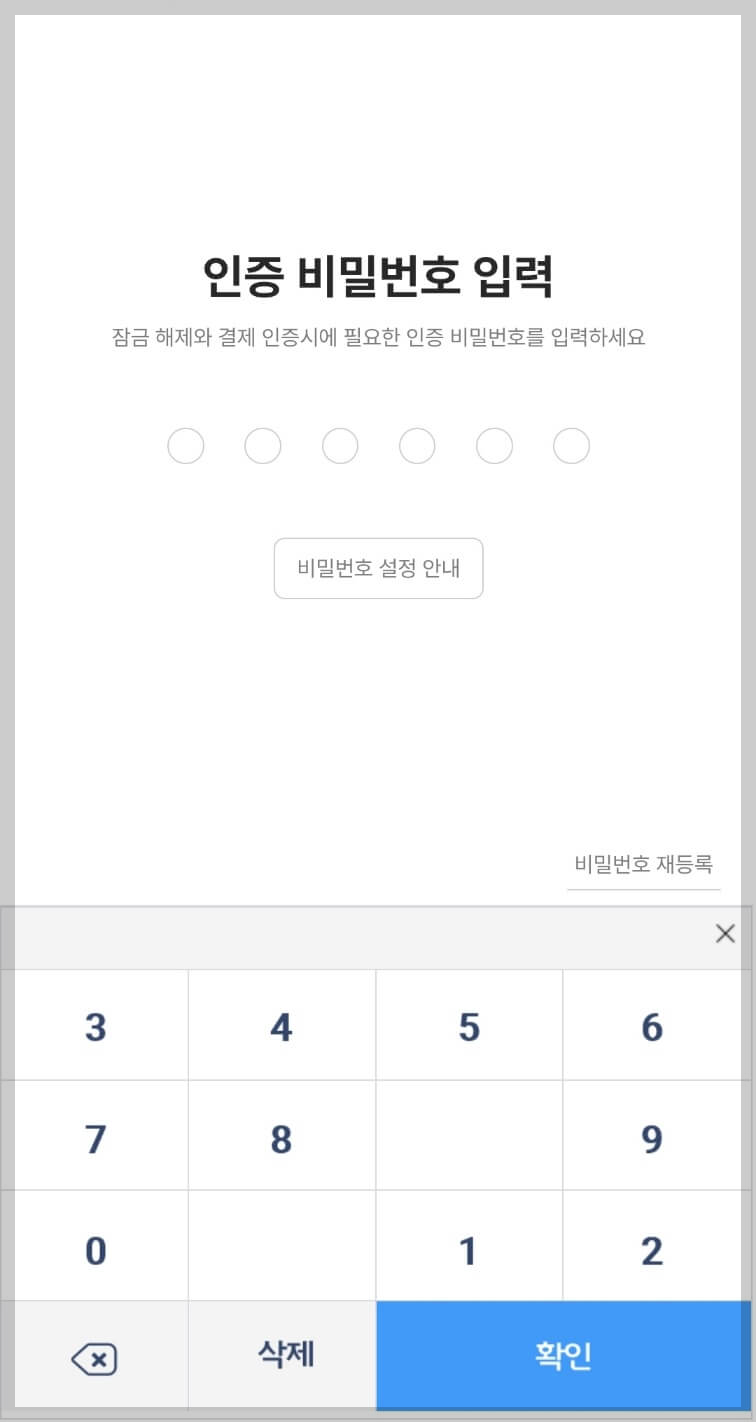Tap the number 5 key
756x1422 pixels.
click(x=469, y=1025)
